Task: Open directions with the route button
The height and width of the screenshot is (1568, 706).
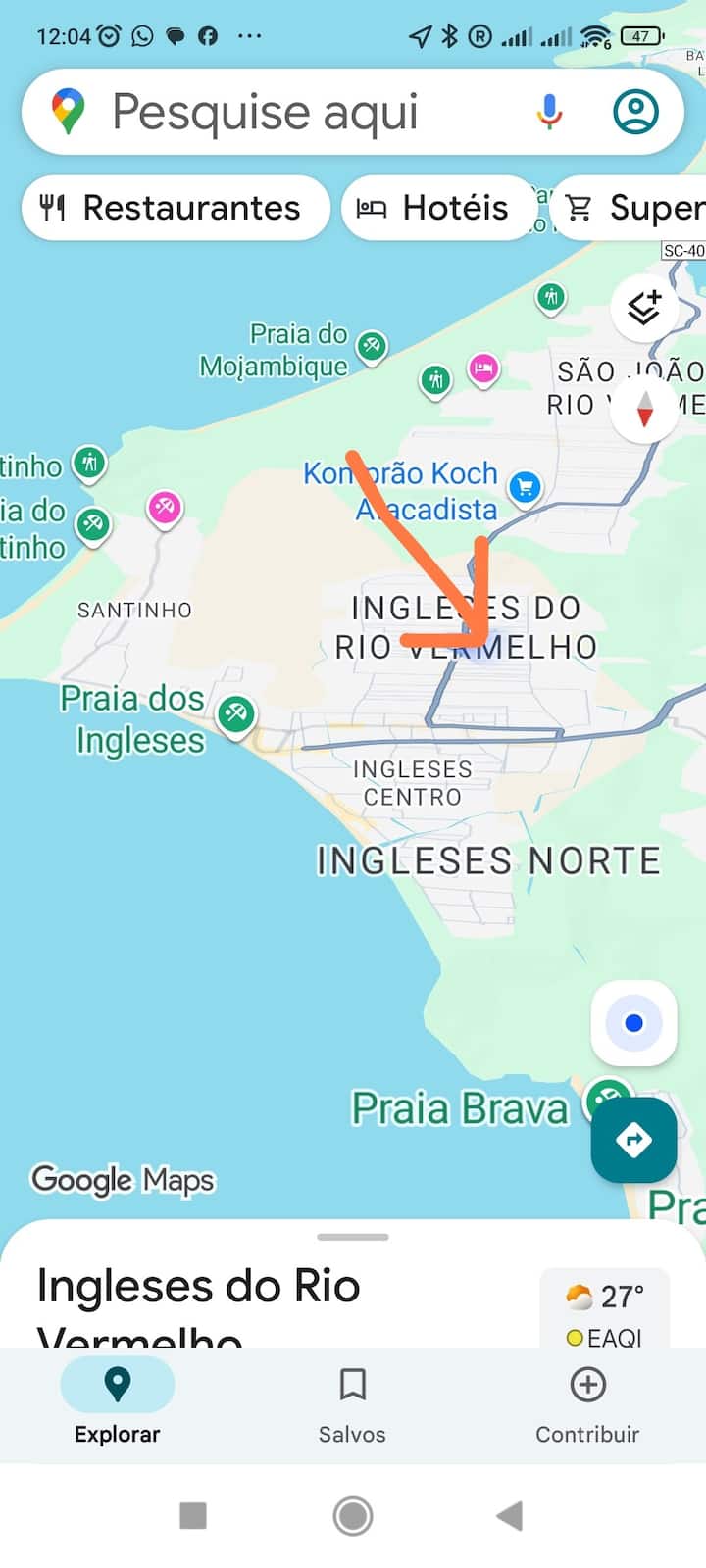Action: (633, 1140)
